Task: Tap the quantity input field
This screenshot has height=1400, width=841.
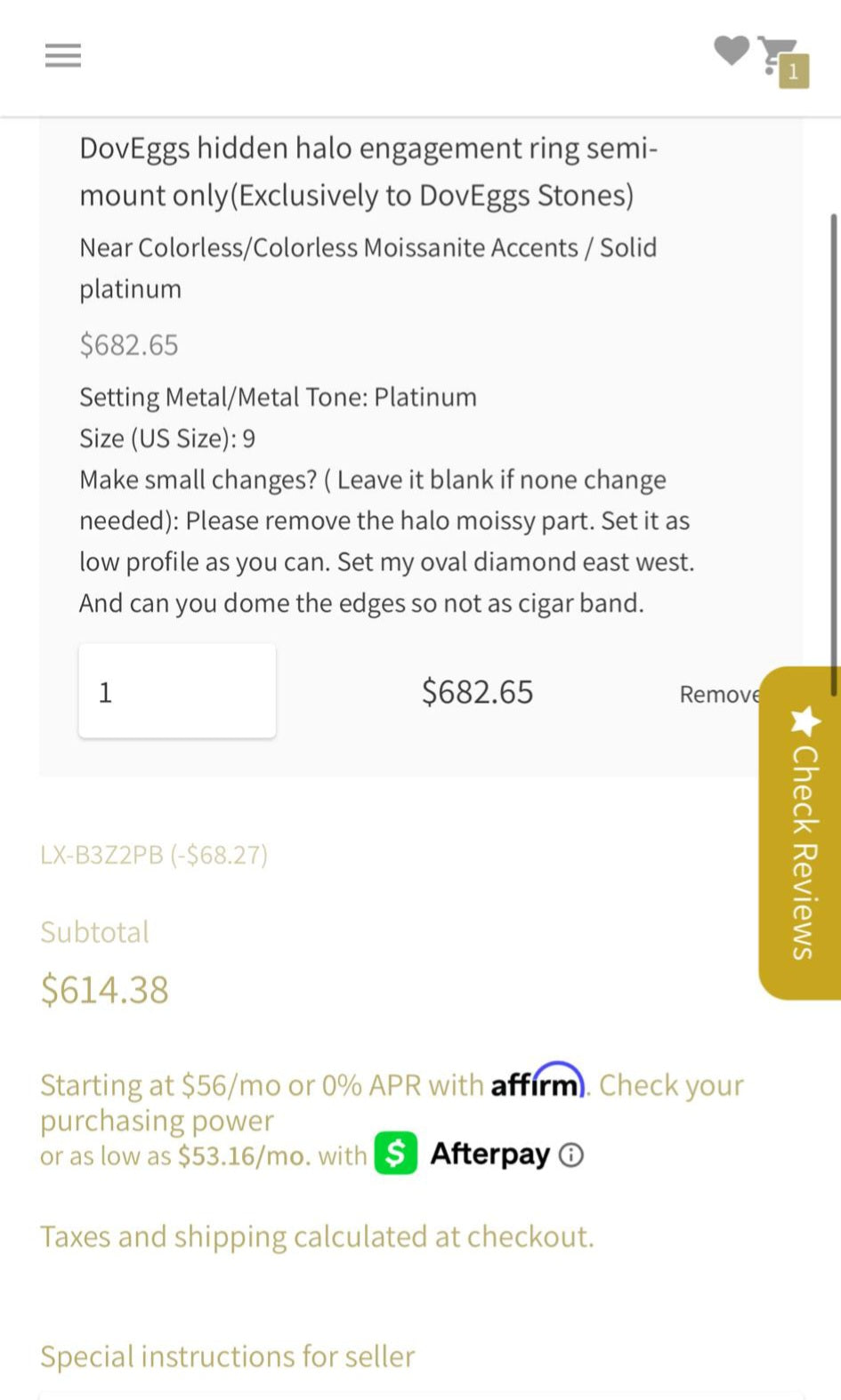Action: tap(177, 691)
